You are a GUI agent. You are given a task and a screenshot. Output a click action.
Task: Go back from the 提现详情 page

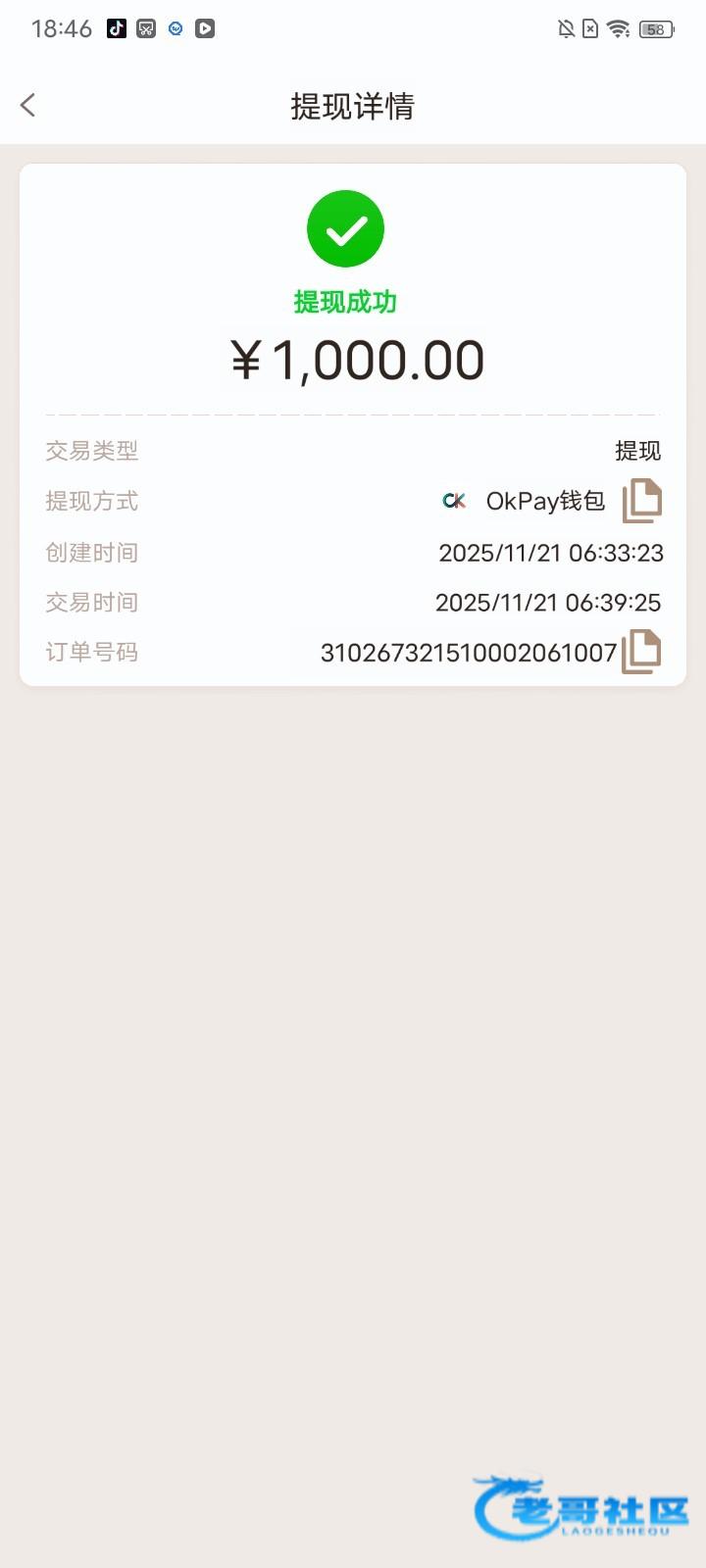(x=28, y=105)
